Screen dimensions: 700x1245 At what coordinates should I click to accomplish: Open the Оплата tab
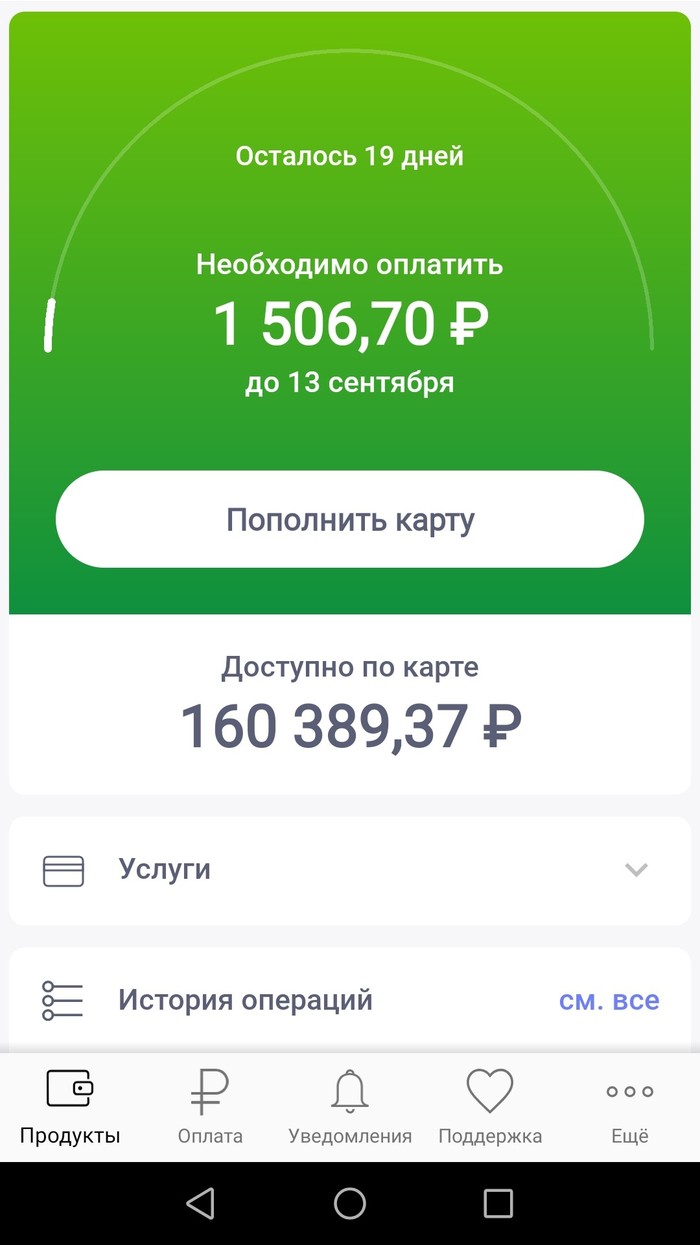tap(210, 1105)
